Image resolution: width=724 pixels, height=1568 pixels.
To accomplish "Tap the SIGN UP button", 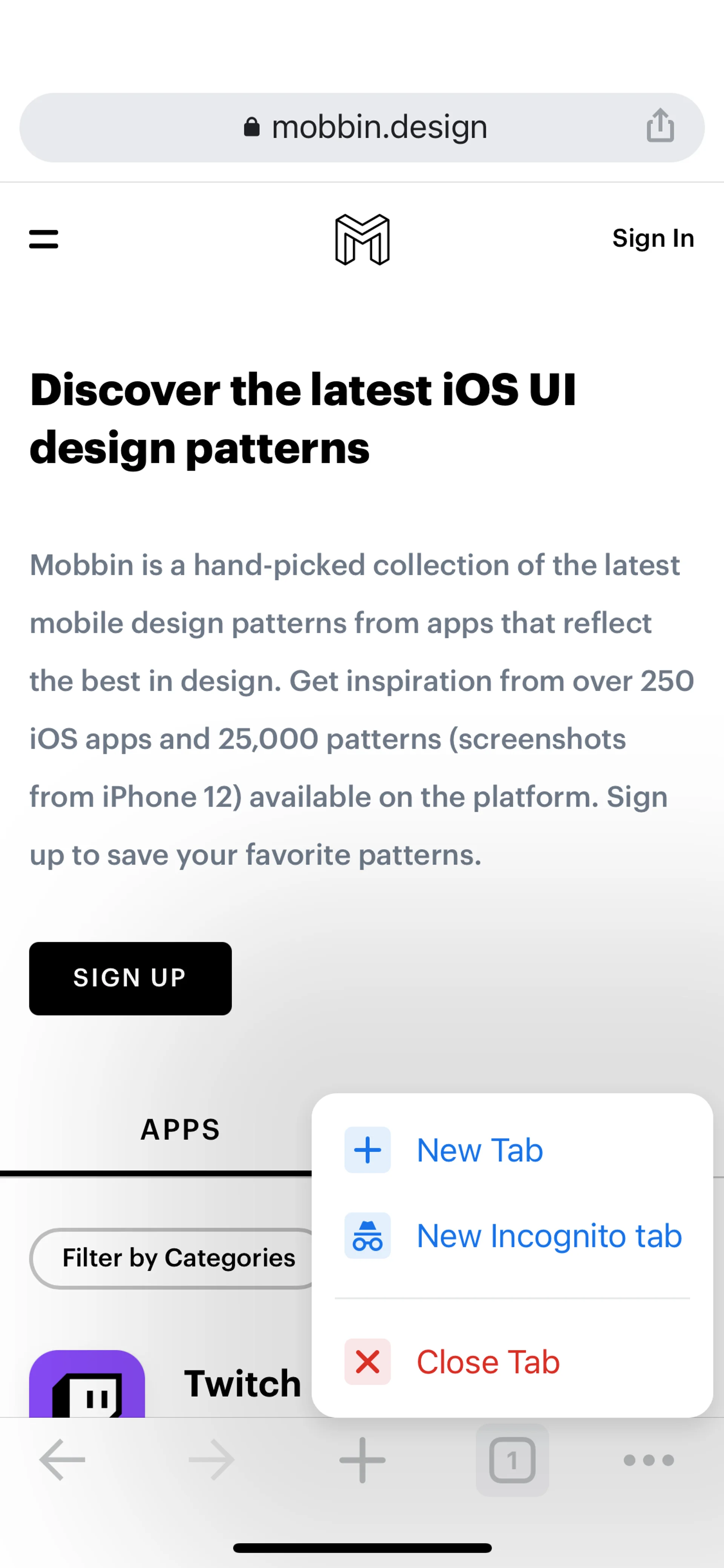I will click(130, 978).
